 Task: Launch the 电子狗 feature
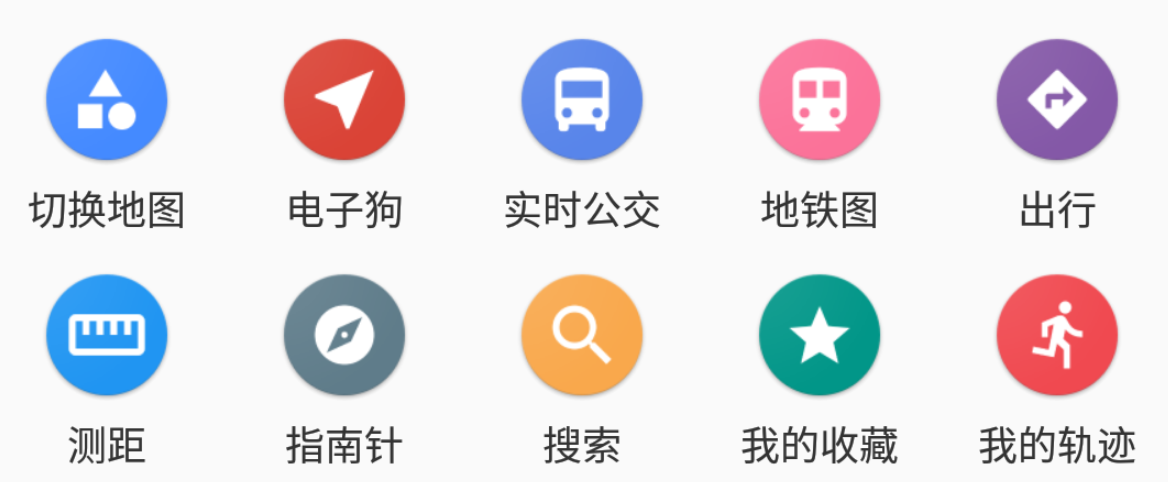[344, 100]
